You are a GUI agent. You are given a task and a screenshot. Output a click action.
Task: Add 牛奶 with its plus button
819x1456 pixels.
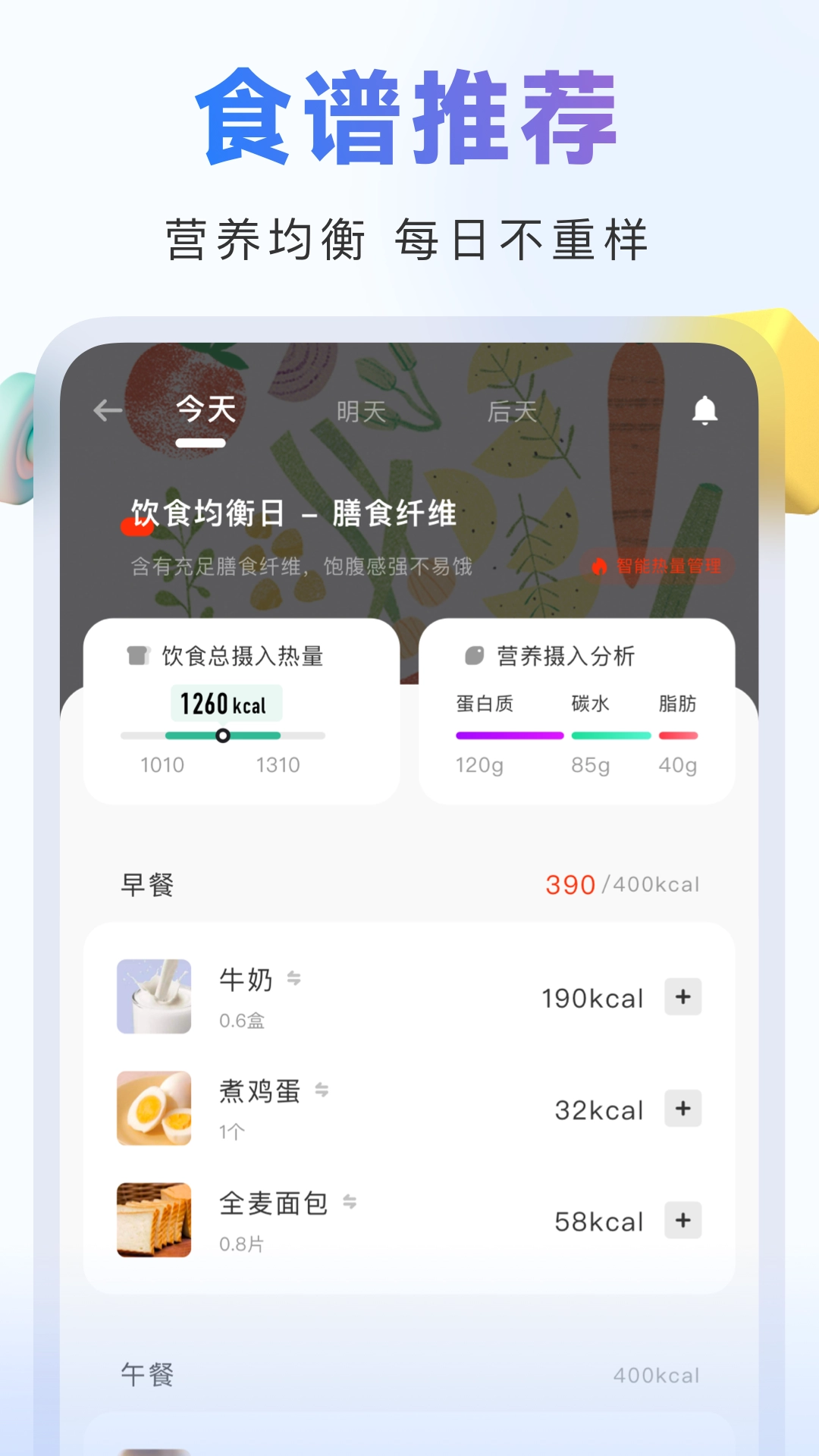682,997
